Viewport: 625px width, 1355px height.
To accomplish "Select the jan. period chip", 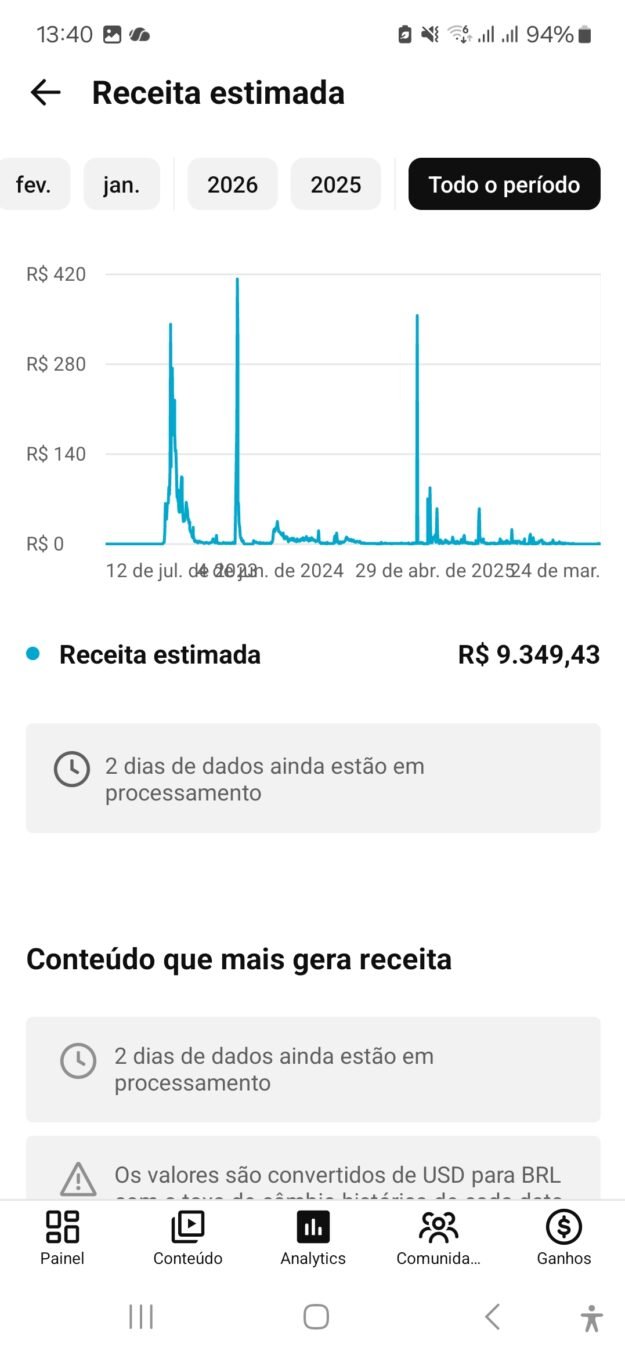I will (121, 185).
